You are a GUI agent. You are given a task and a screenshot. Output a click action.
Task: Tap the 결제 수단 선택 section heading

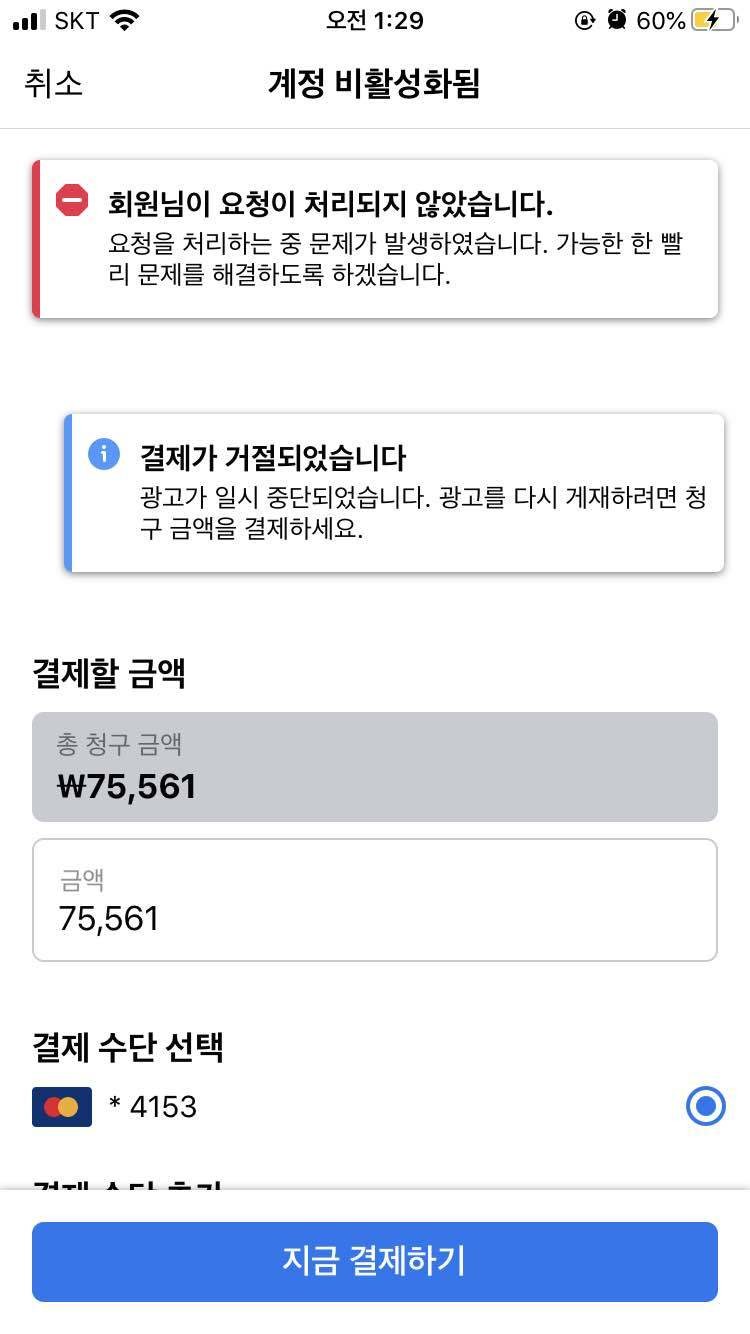click(126, 1047)
